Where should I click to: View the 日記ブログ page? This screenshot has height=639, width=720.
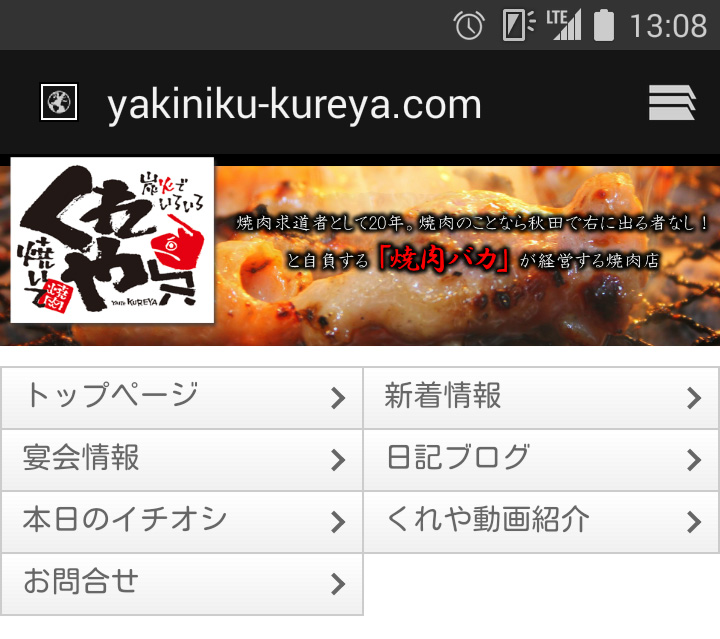click(541, 459)
